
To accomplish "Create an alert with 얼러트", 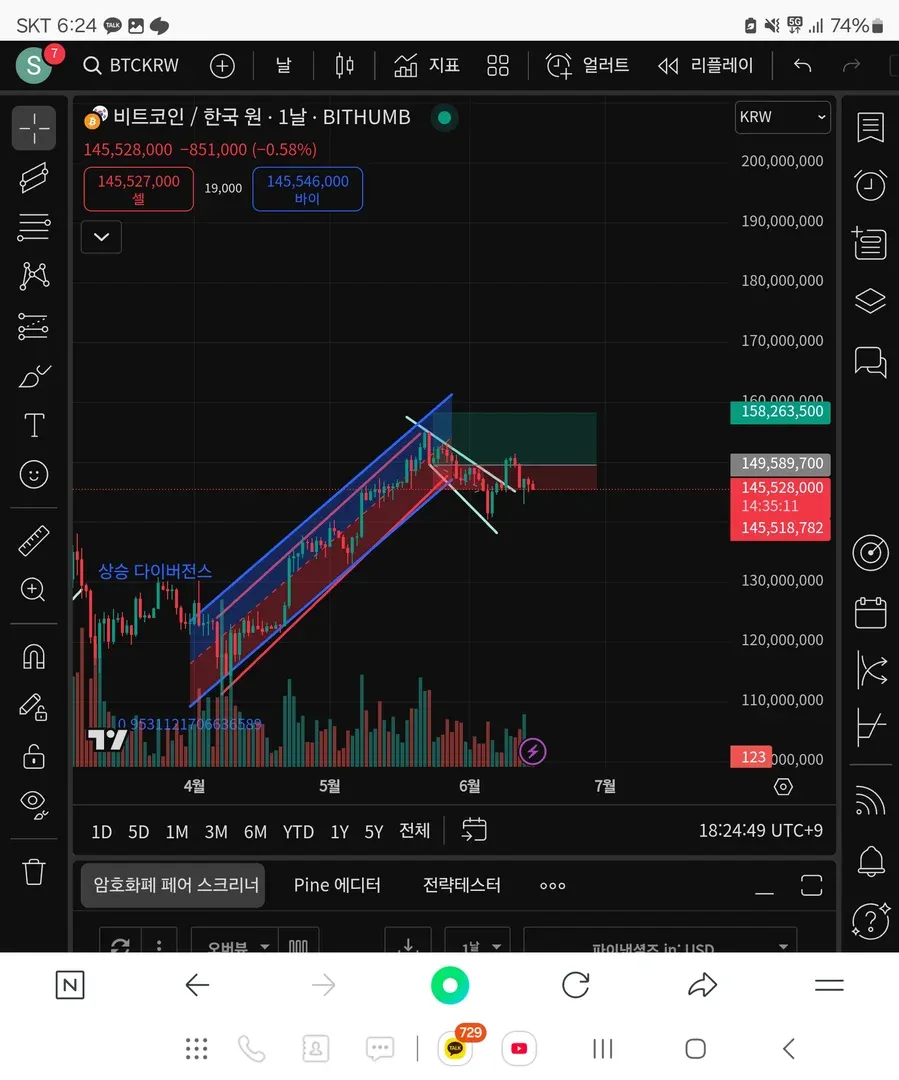I will (x=588, y=66).
